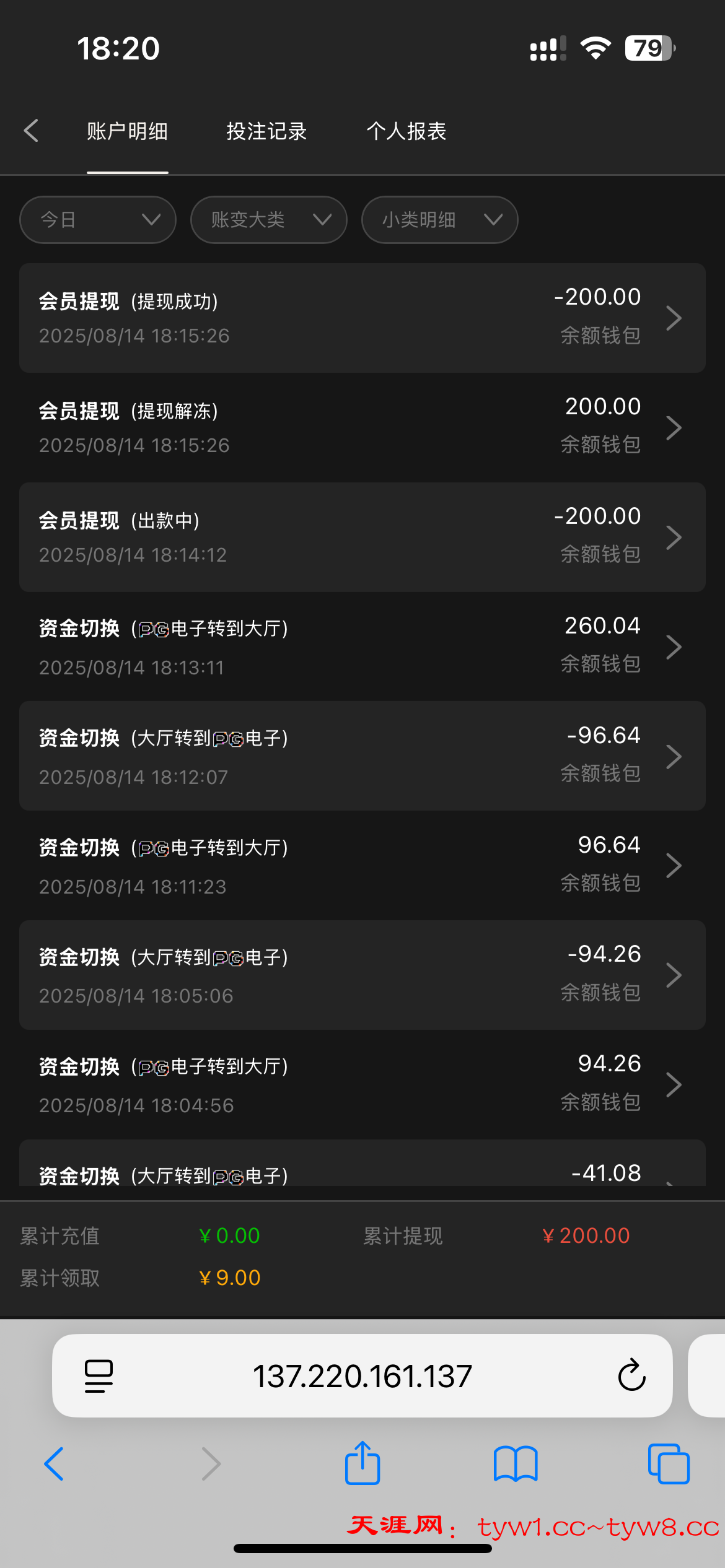Select the 账户明细 tab
Viewport: 725px width, 1568px height.
(127, 131)
